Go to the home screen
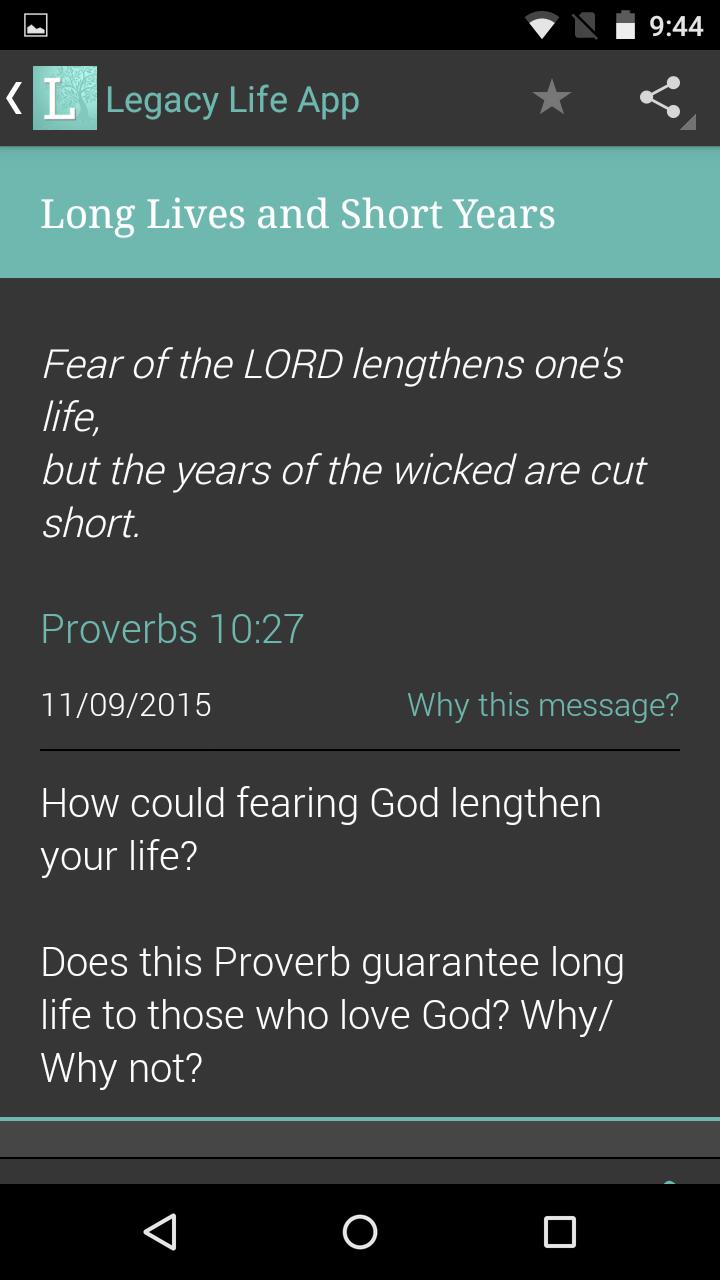Image resolution: width=720 pixels, height=1280 pixels. click(360, 1232)
